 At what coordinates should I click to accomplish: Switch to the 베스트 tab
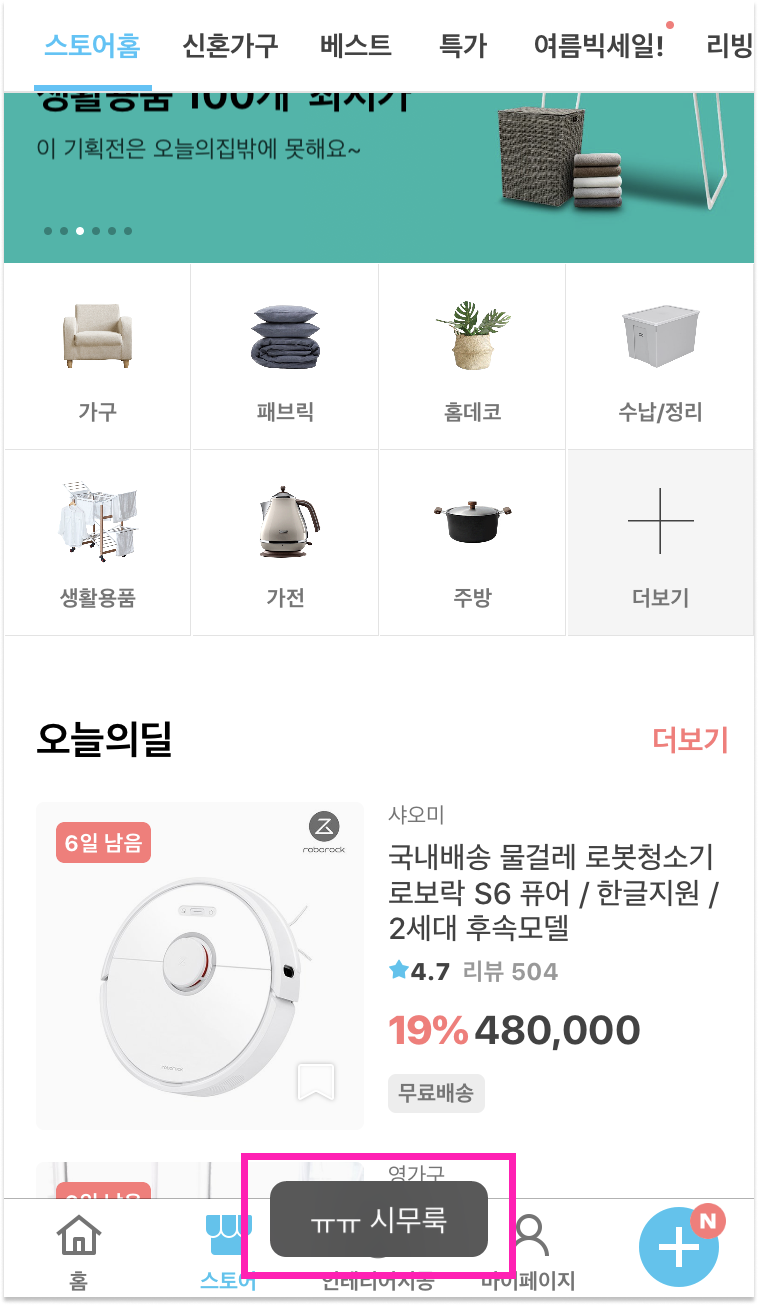click(355, 46)
